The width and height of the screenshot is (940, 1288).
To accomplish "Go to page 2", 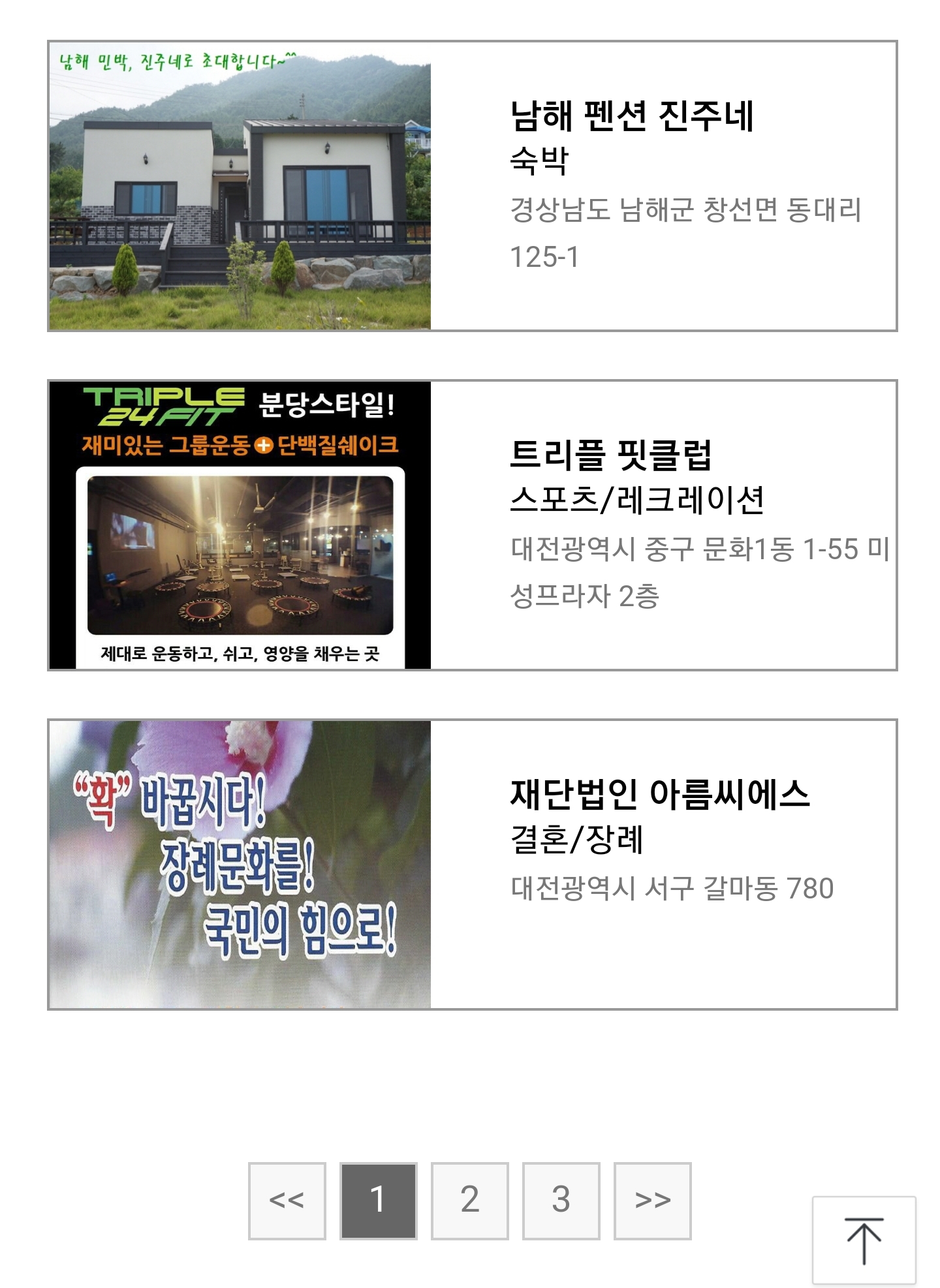I will [469, 1201].
